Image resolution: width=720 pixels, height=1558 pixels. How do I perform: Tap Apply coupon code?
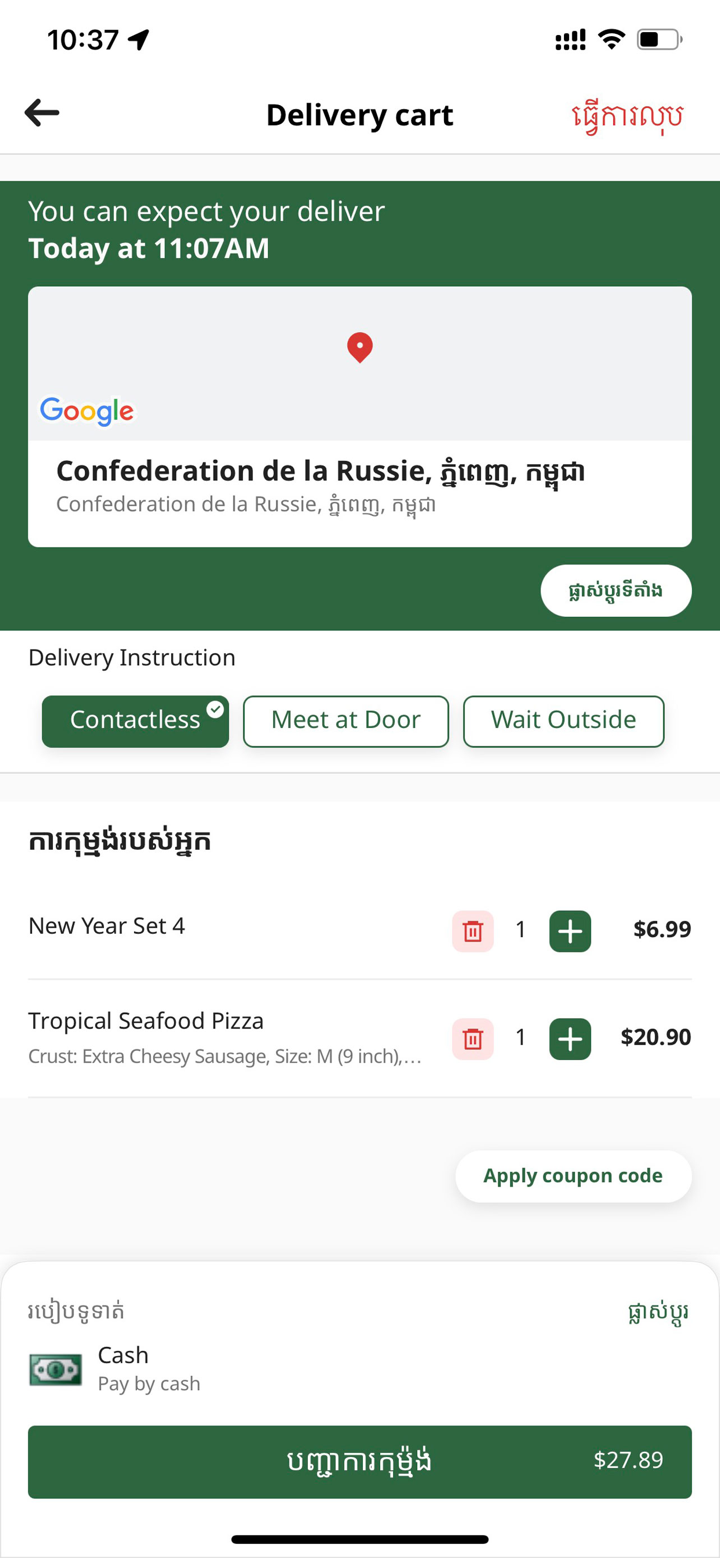pos(573,1176)
